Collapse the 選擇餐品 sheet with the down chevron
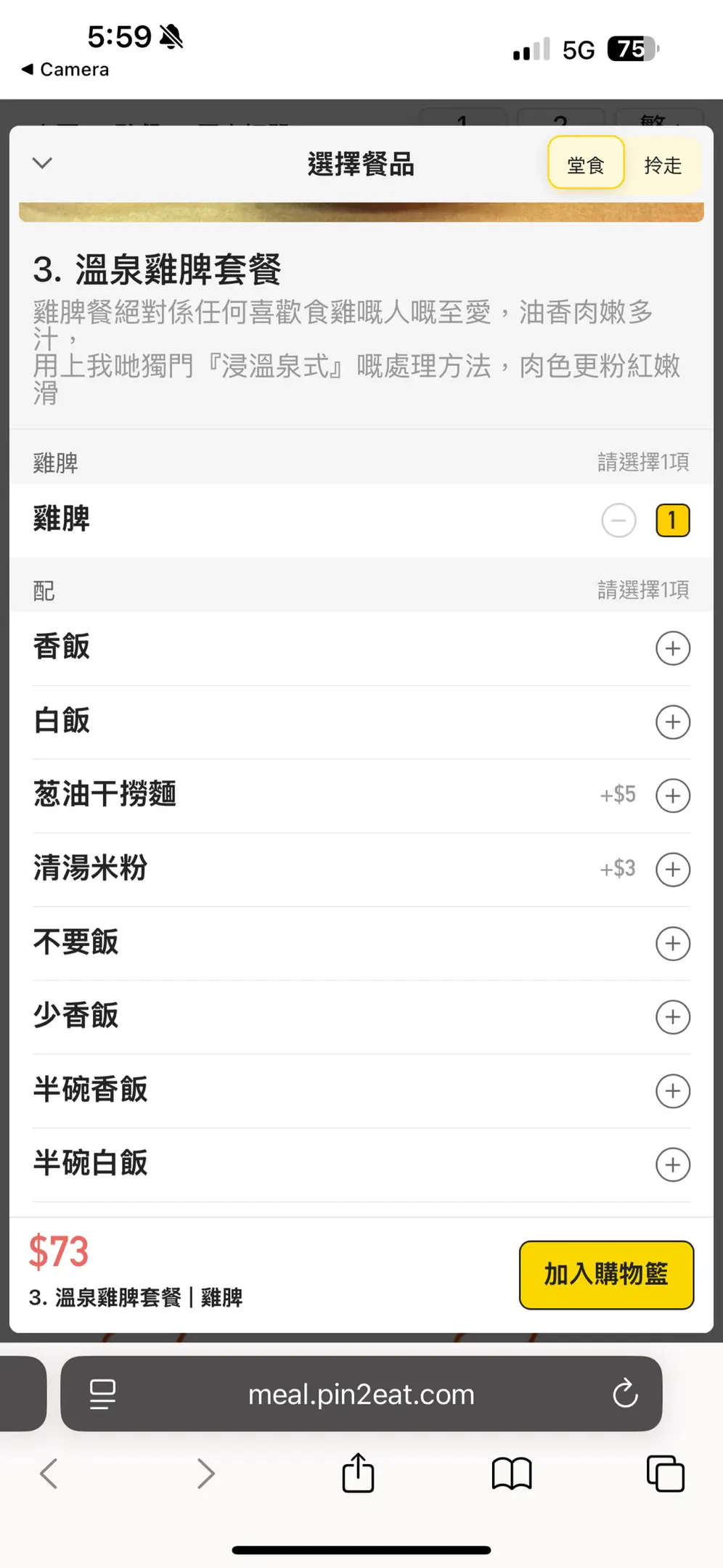Image resolution: width=723 pixels, height=1568 pixels. (43, 163)
